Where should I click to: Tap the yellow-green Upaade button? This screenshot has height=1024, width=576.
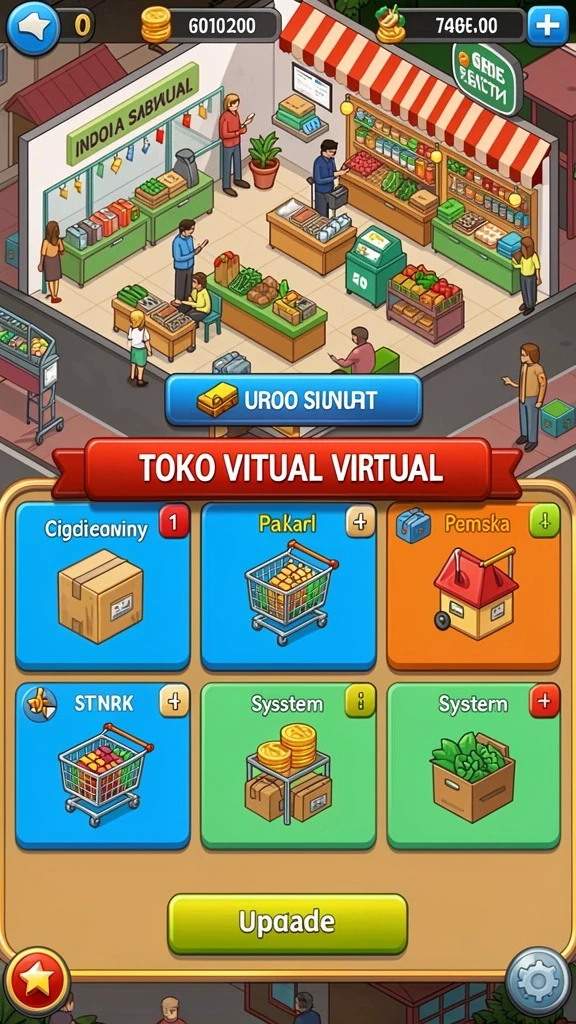(x=288, y=923)
